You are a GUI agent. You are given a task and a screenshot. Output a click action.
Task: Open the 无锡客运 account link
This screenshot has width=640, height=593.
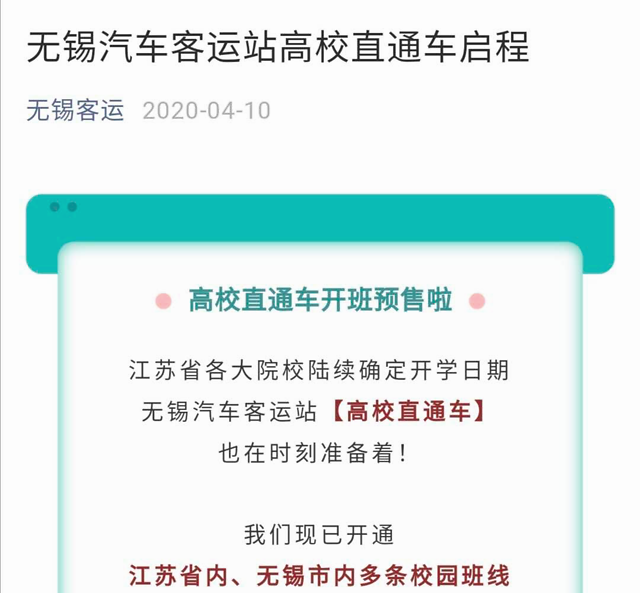(75, 110)
